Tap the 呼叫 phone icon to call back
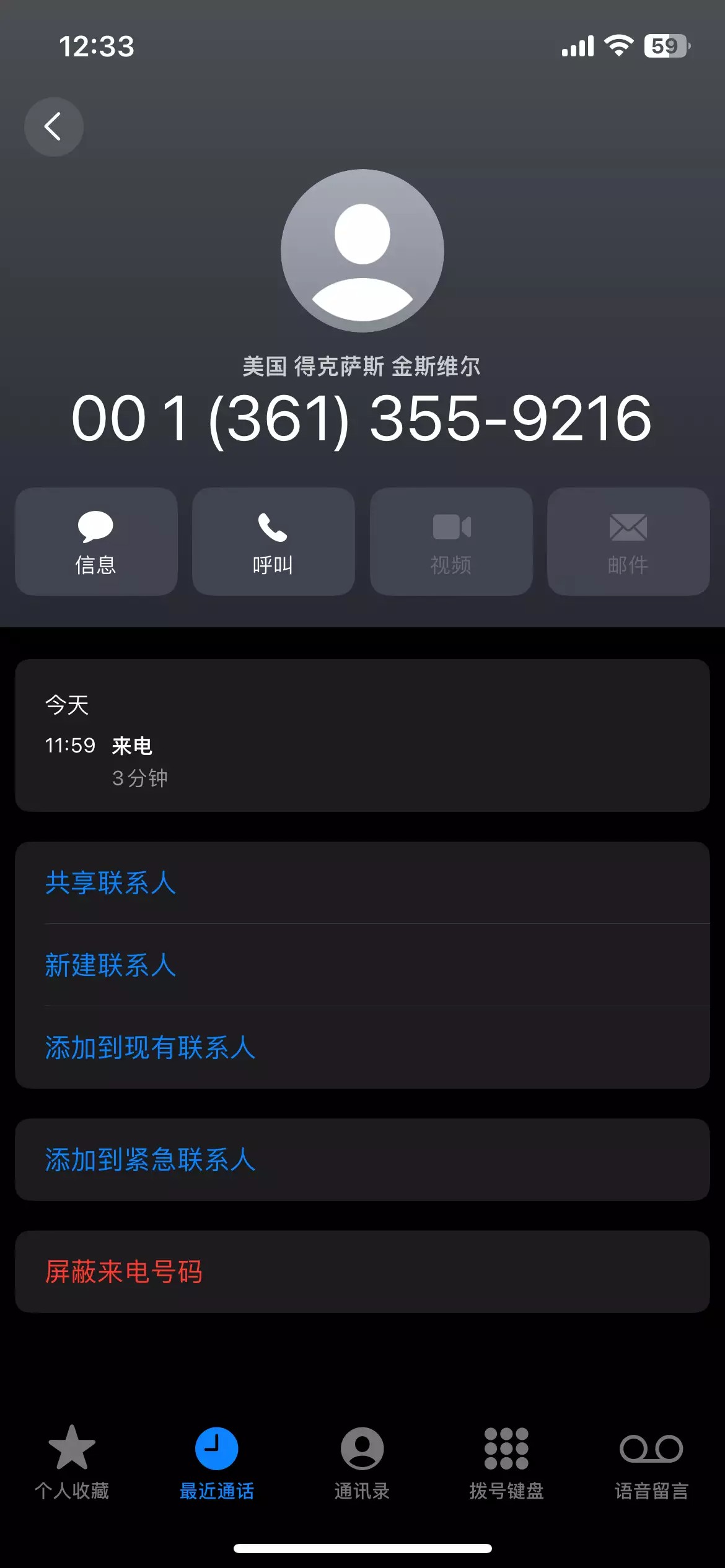Viewport: 725px width, 1568px height. click(273, 541)
